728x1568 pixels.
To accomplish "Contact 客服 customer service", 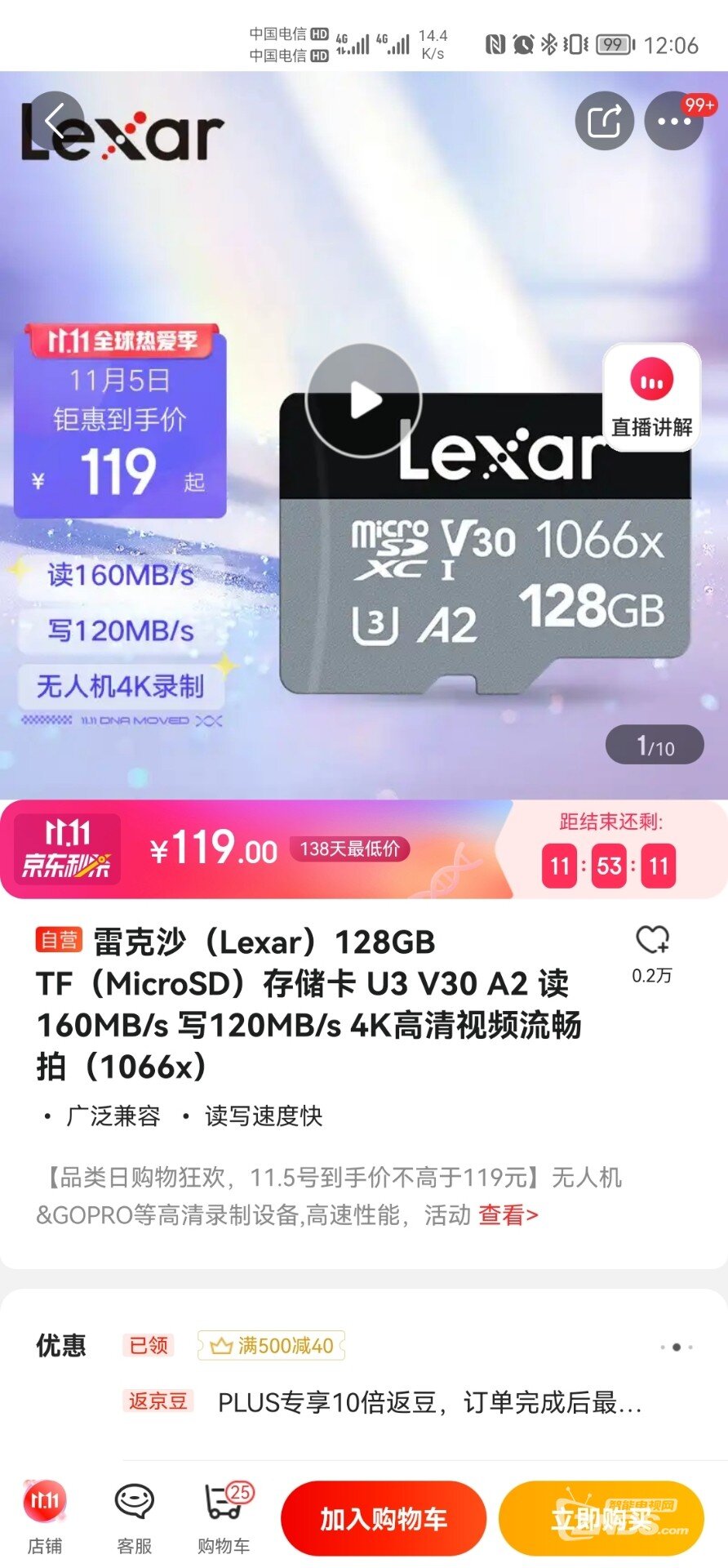I will click(135, 1518).
